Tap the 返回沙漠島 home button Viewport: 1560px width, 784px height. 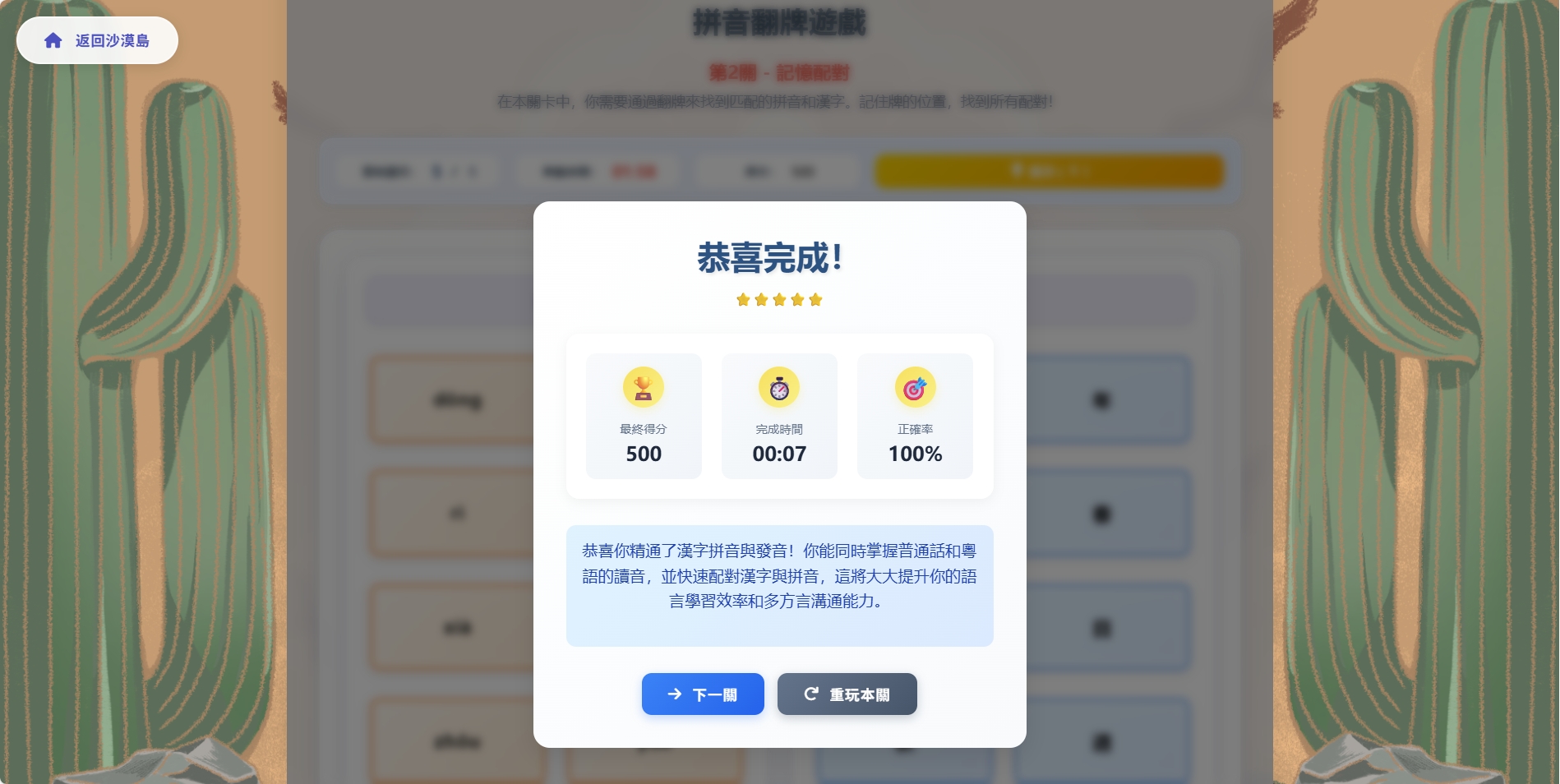click(97, 40)
